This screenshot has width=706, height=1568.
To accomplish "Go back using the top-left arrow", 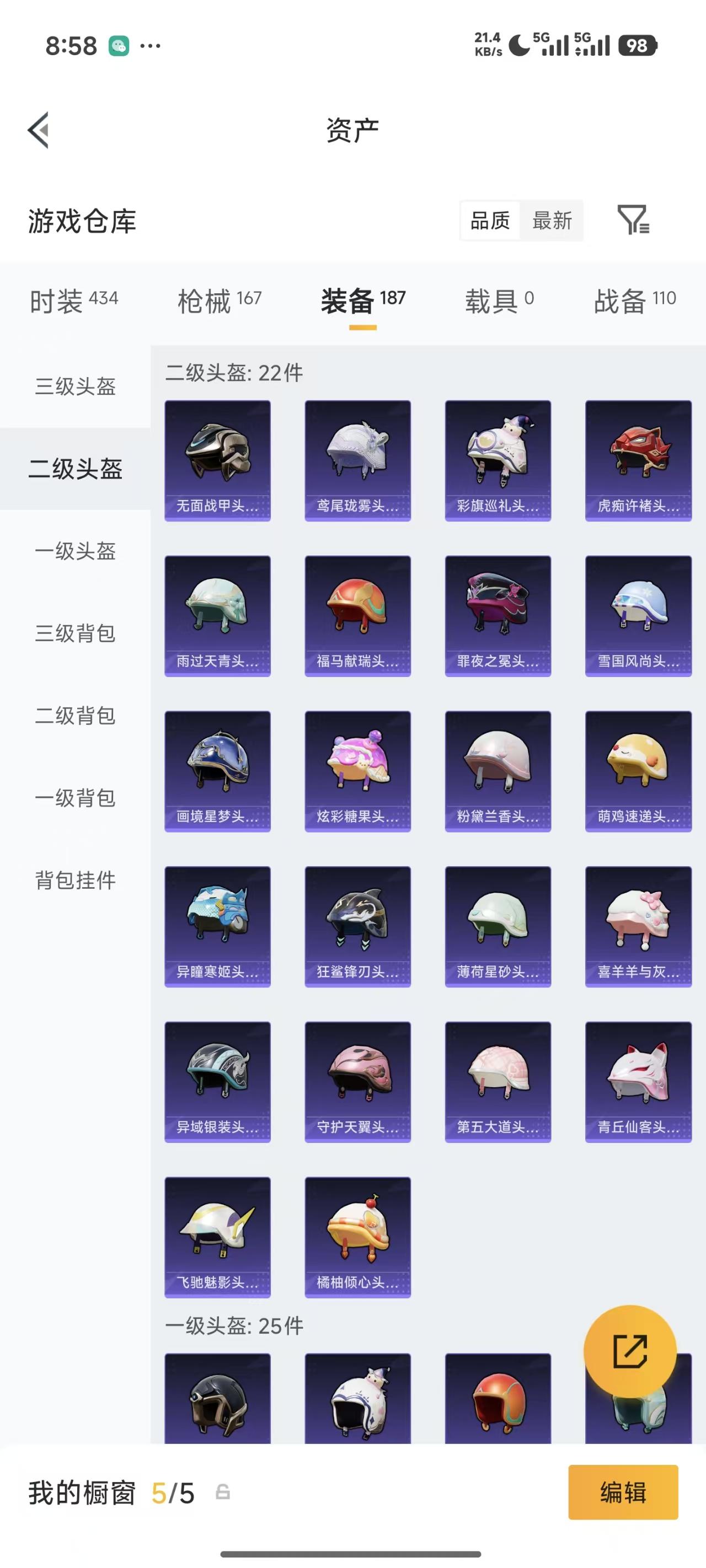I will tap(39, 130).
